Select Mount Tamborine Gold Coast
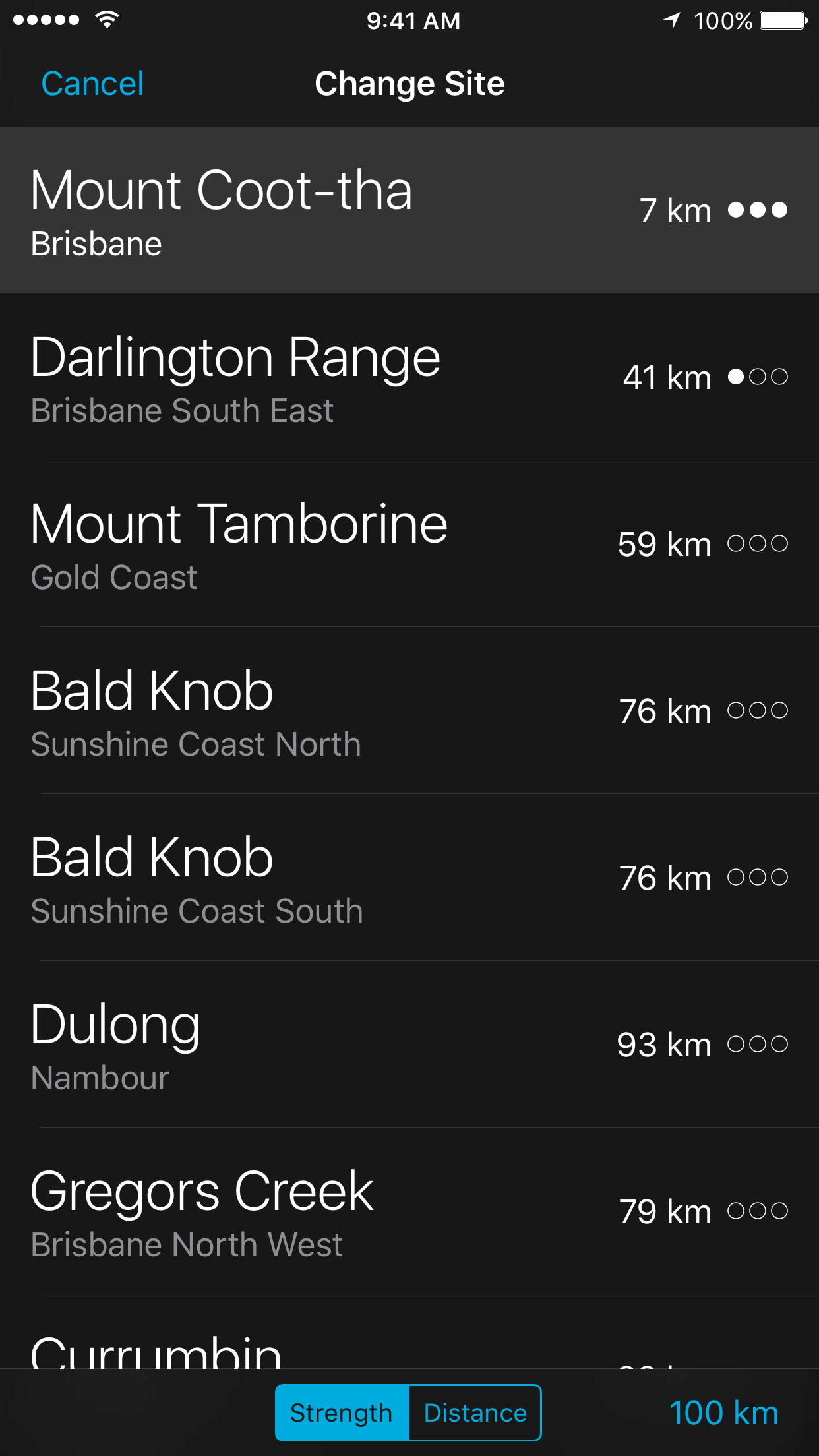The height and width of the screenshot is (1456, 819). pos(409,544)
